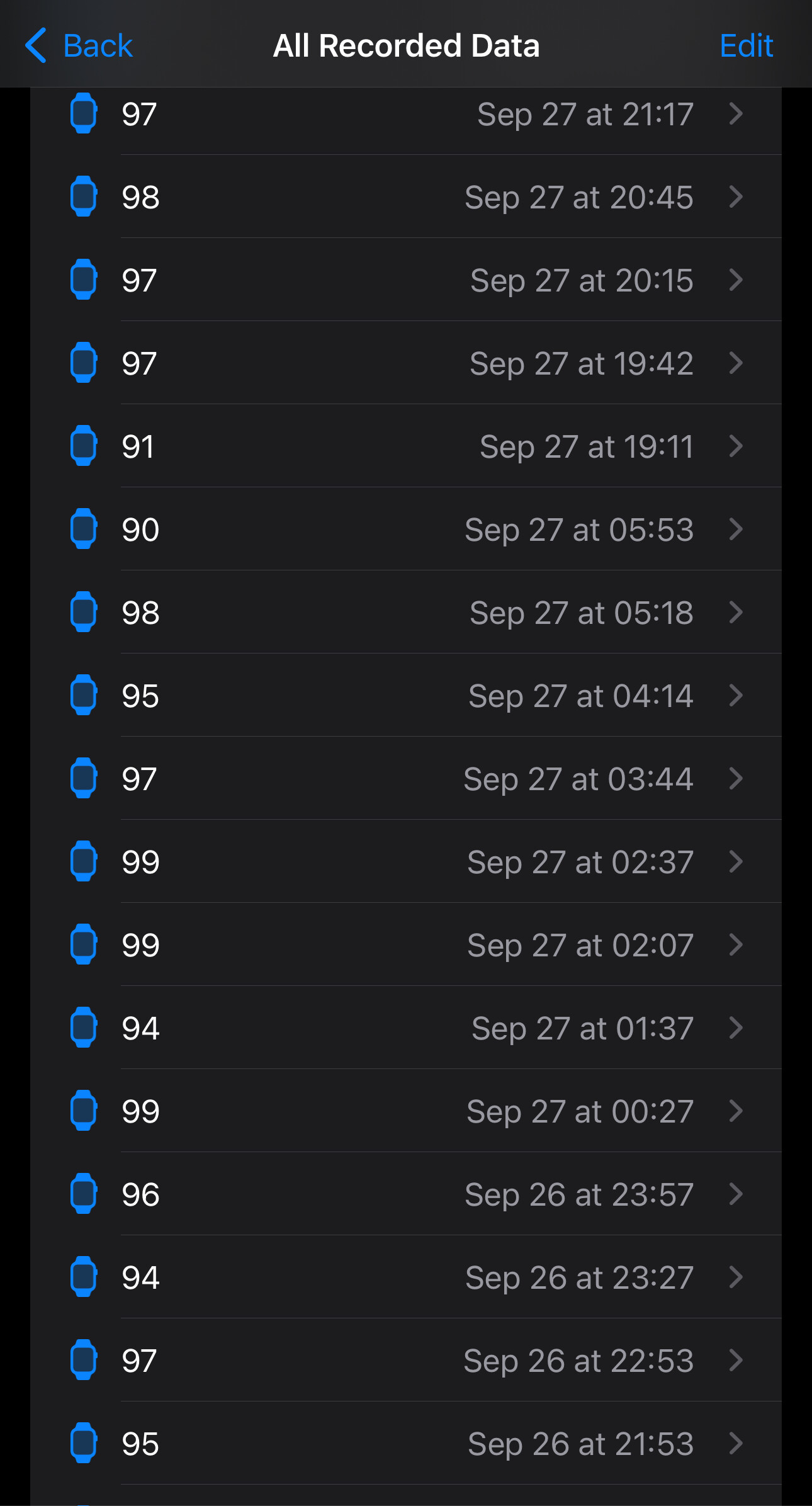Open the 91 reading at 19:11

(x=406, y=446)
